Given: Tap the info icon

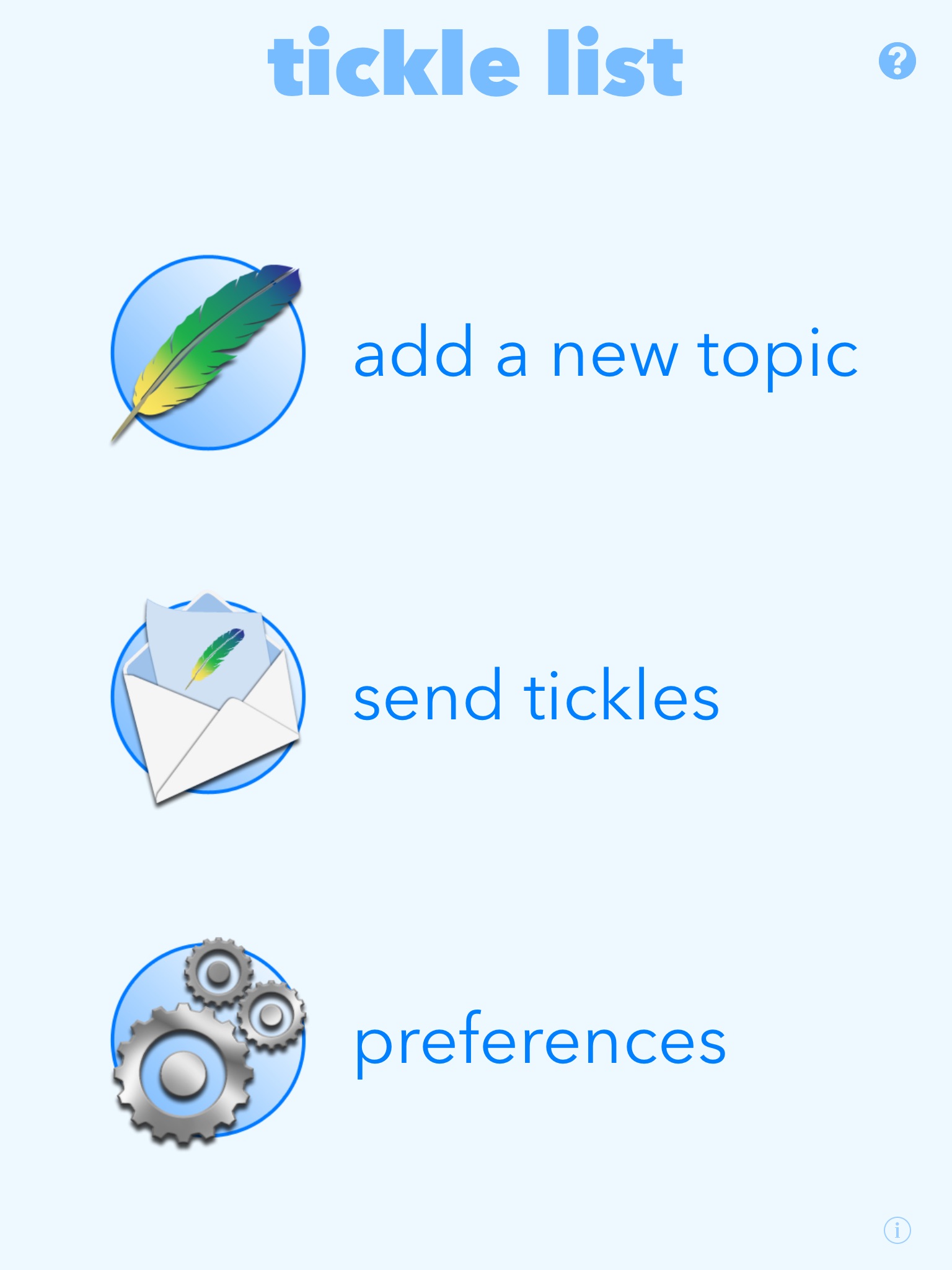Looking at the screenshot, I should coord(897,1229).
